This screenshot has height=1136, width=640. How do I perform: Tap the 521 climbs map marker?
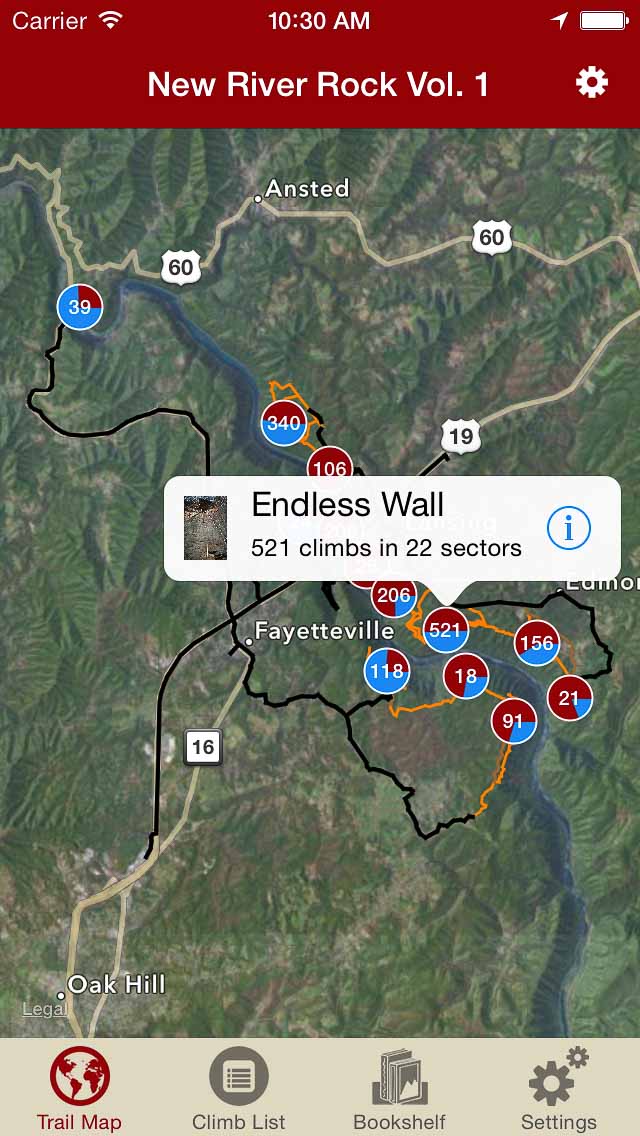click(445, 630)
